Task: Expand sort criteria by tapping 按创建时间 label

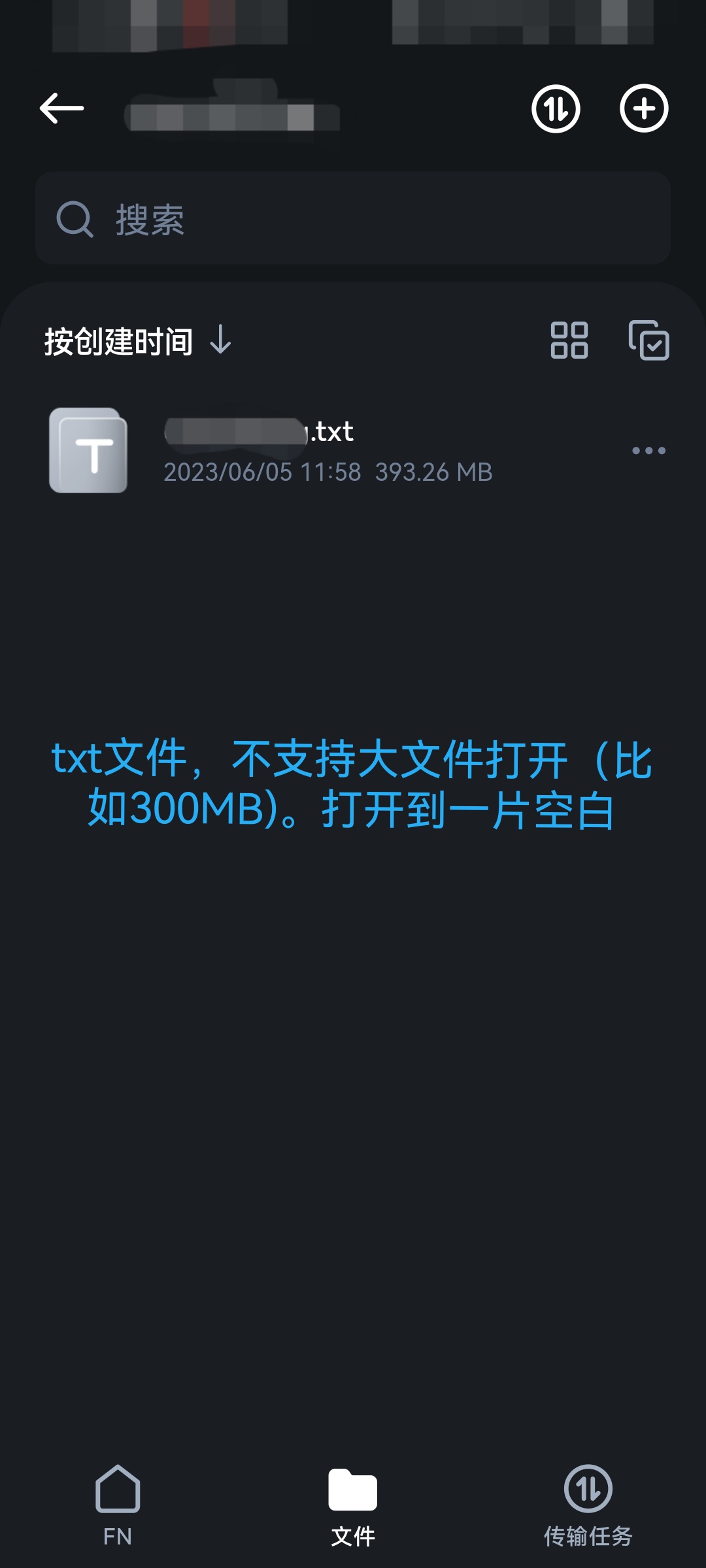Action: pos(118,340)
